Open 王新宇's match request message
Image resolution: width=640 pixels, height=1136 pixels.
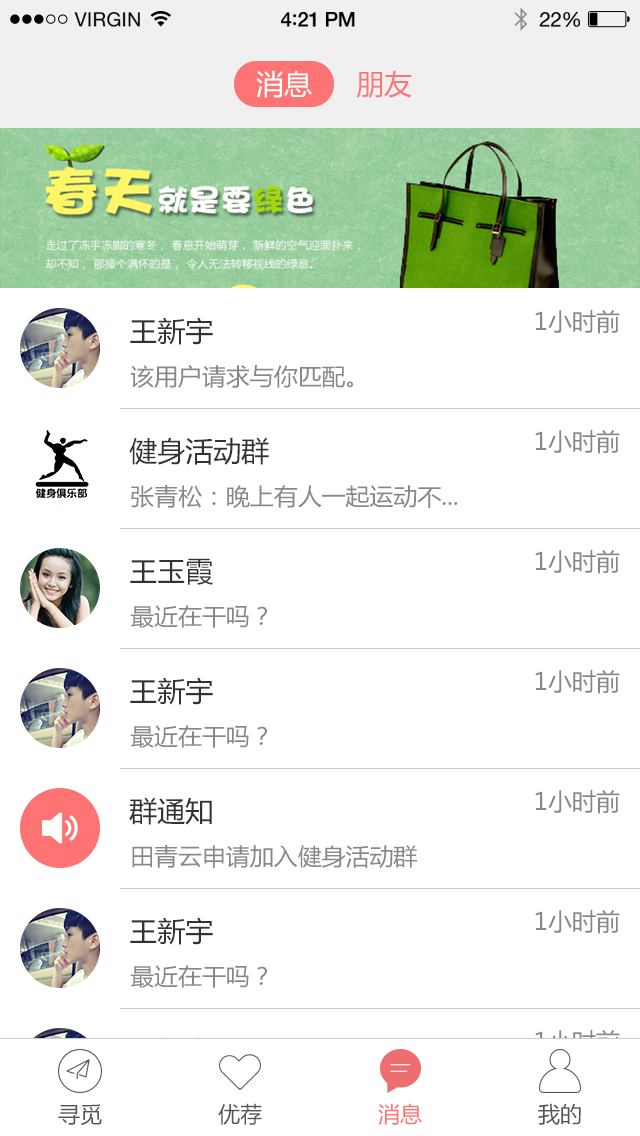tap(320, 348)
